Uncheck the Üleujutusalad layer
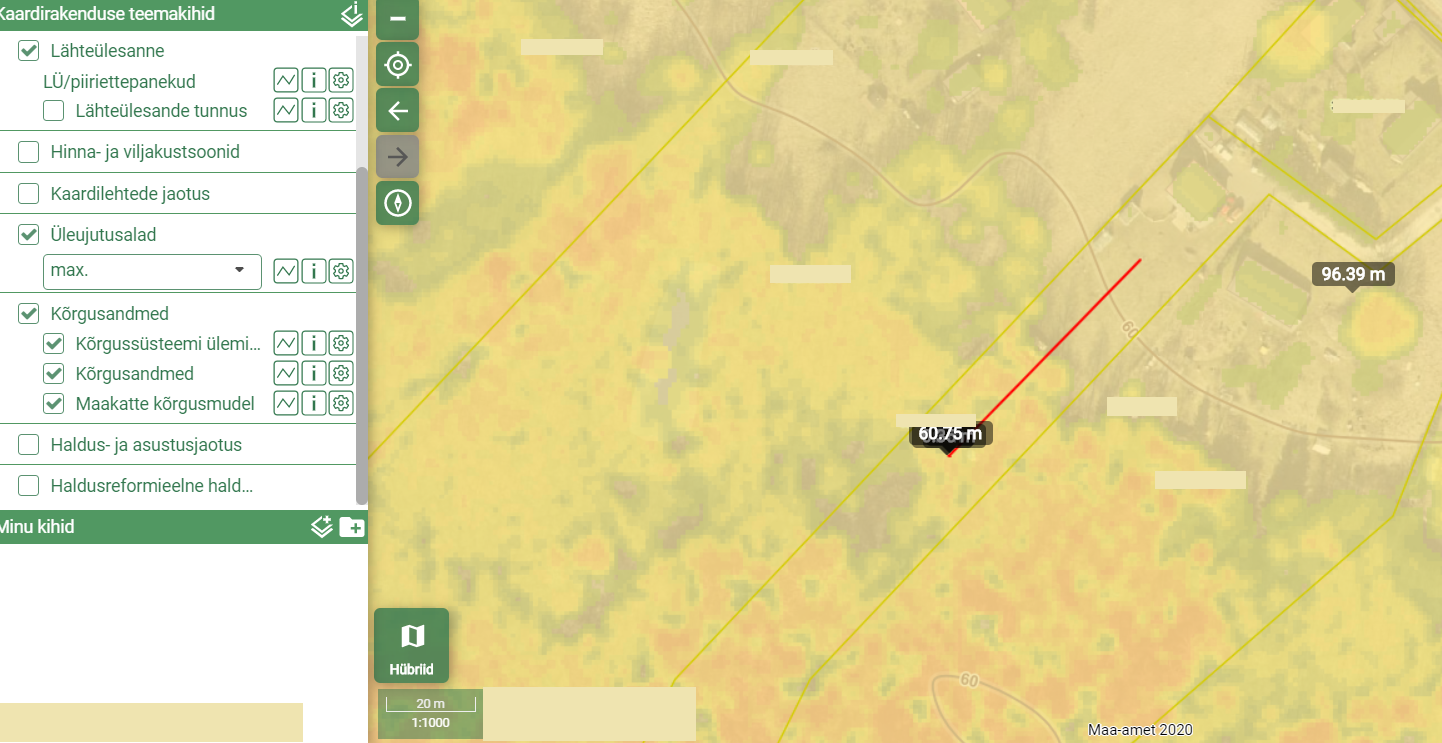Screen dimensions: 1442x743 click(x=29, y=235)
